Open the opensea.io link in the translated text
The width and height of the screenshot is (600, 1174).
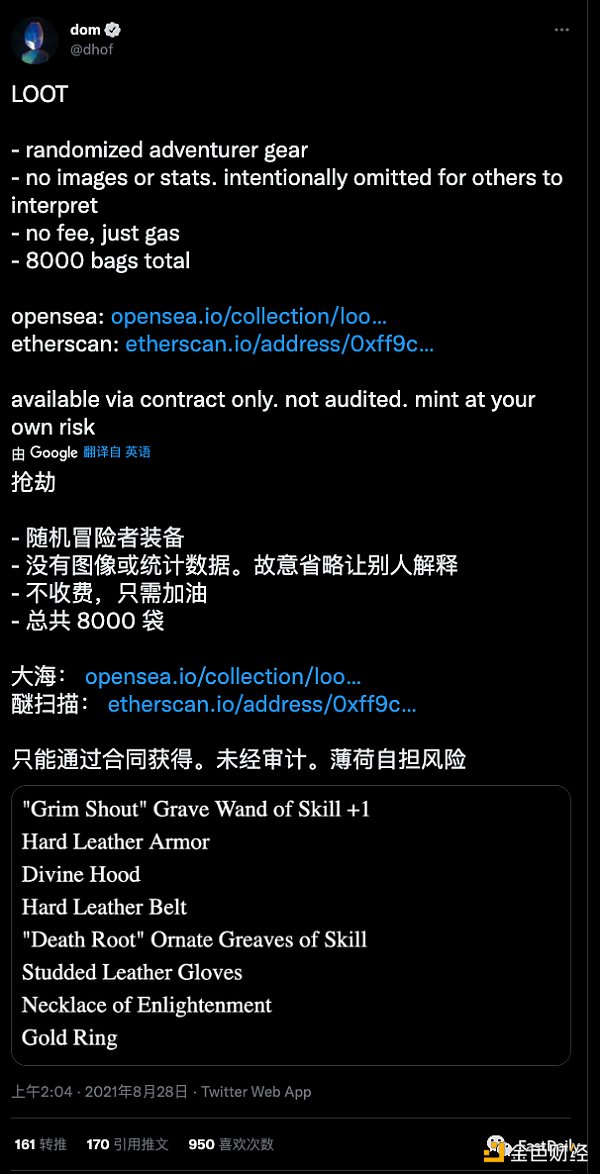223,676
